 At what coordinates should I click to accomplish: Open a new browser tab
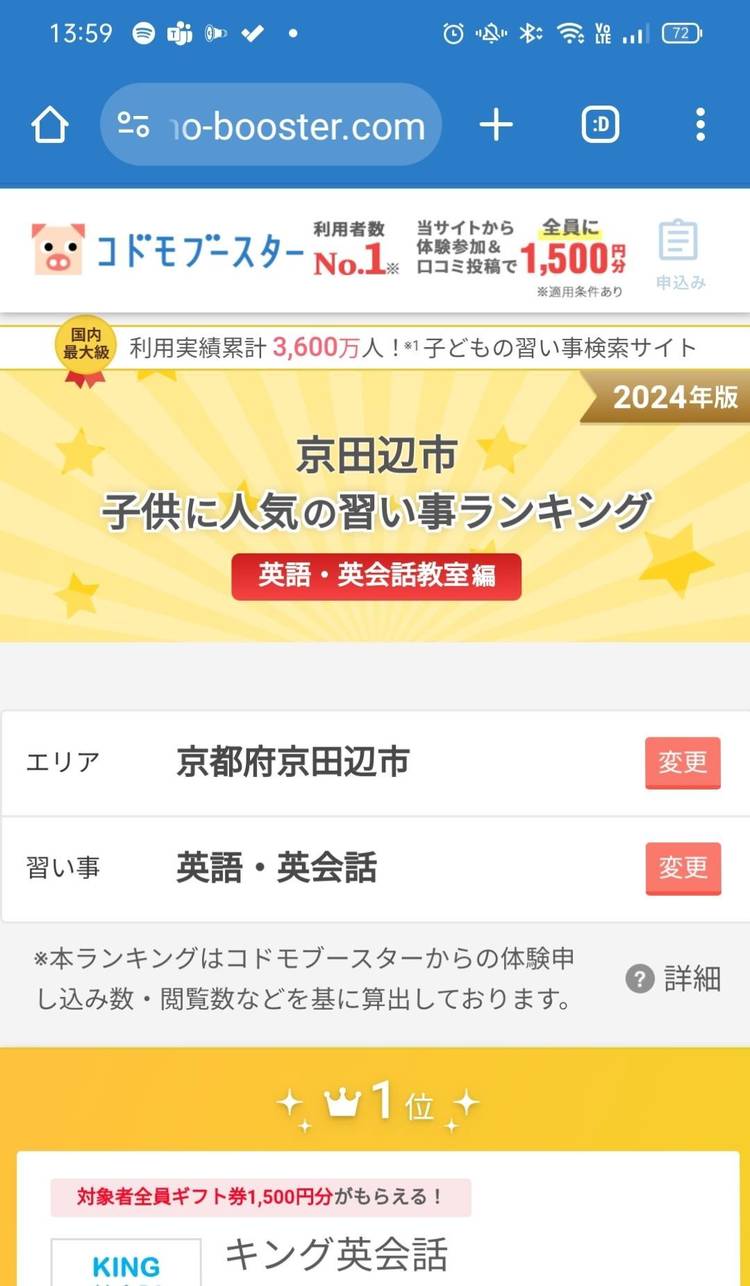point(496,125)
